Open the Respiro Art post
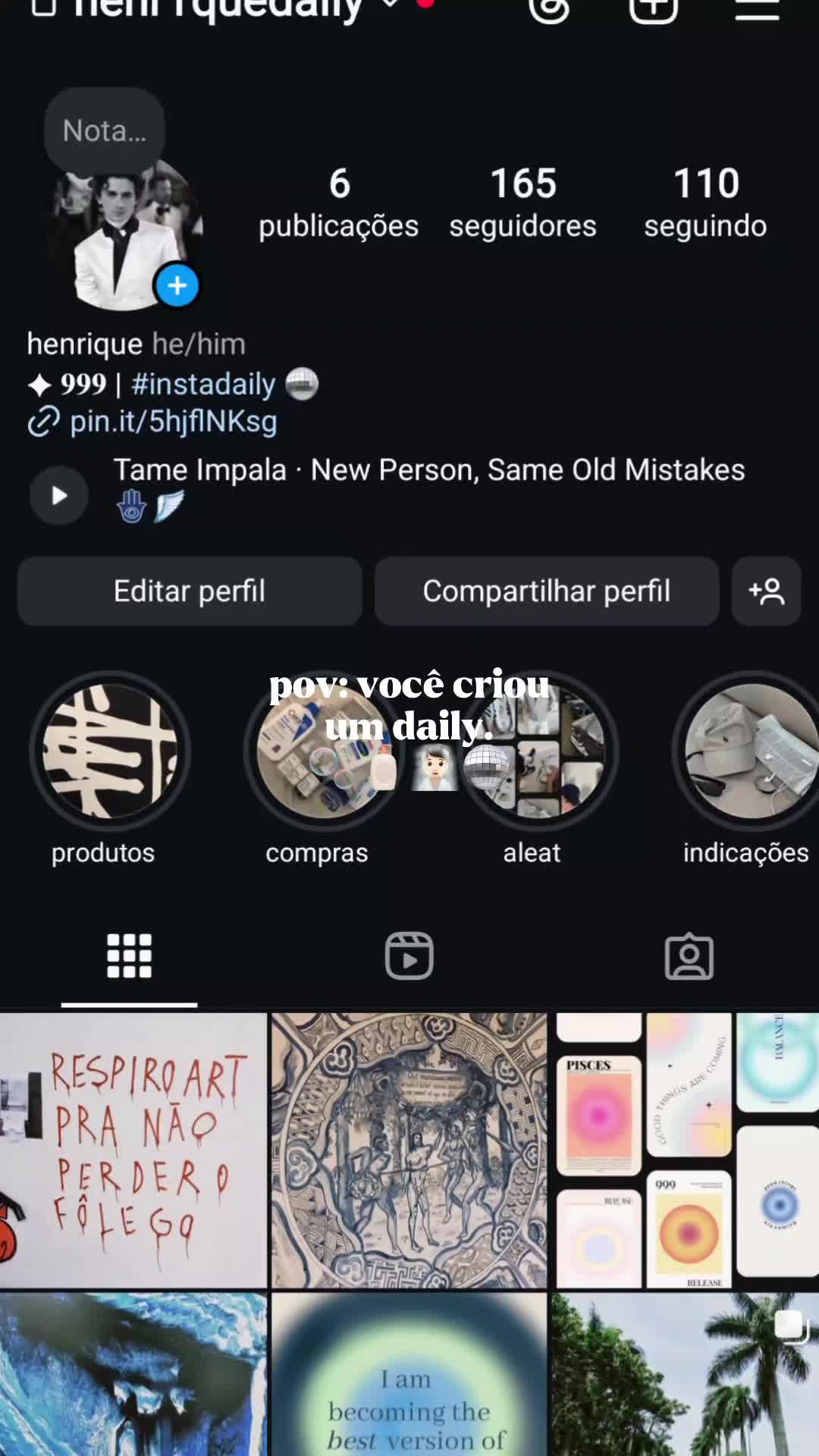The width and height of the screenshot is (819, 1456). click(x=133, y=1150)
